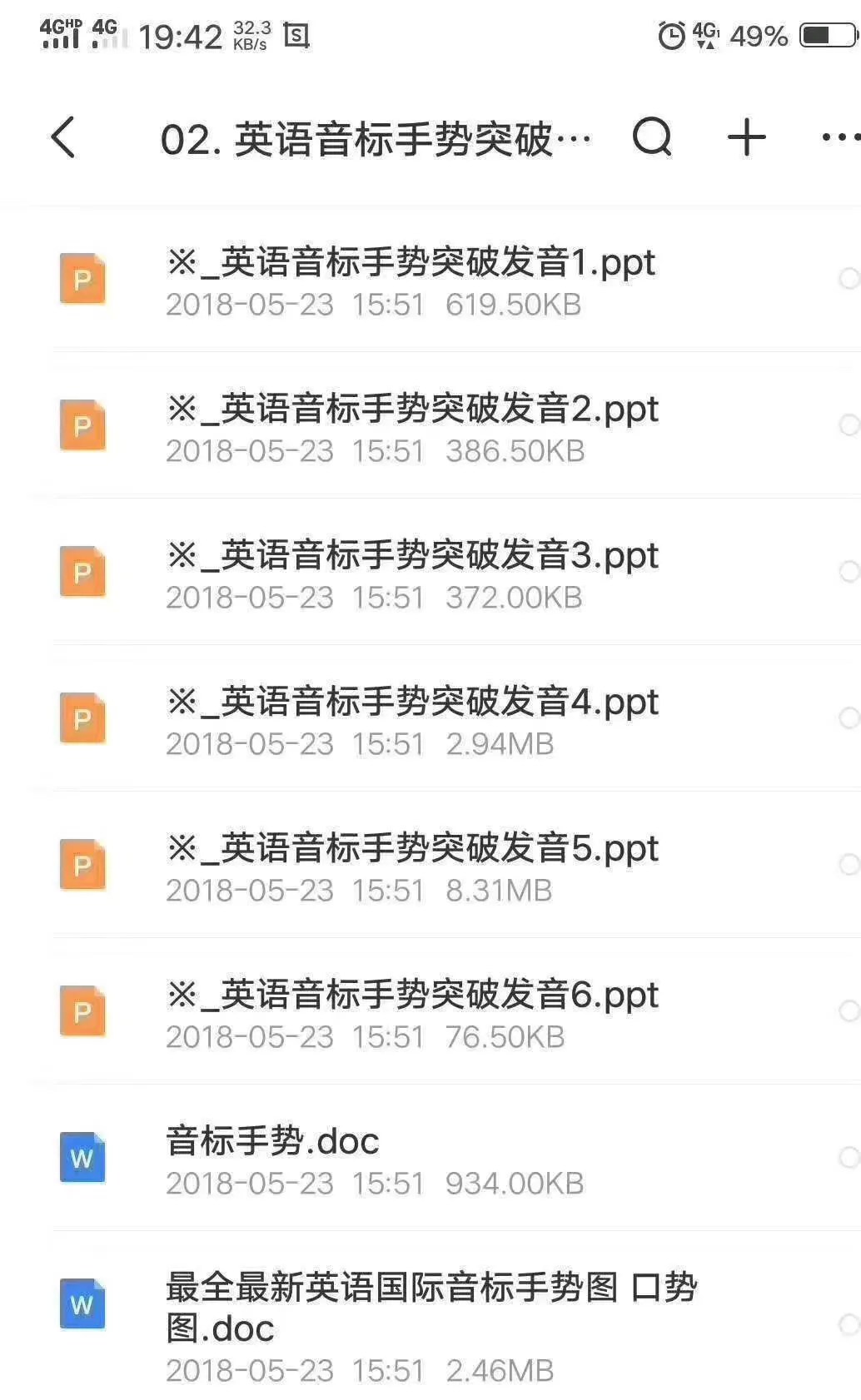Image resolution: width=861 pixels, height=1400 pixels.
Task: Select the circle for 英语音标手势突破发音2.ppt
Action: 849,425
